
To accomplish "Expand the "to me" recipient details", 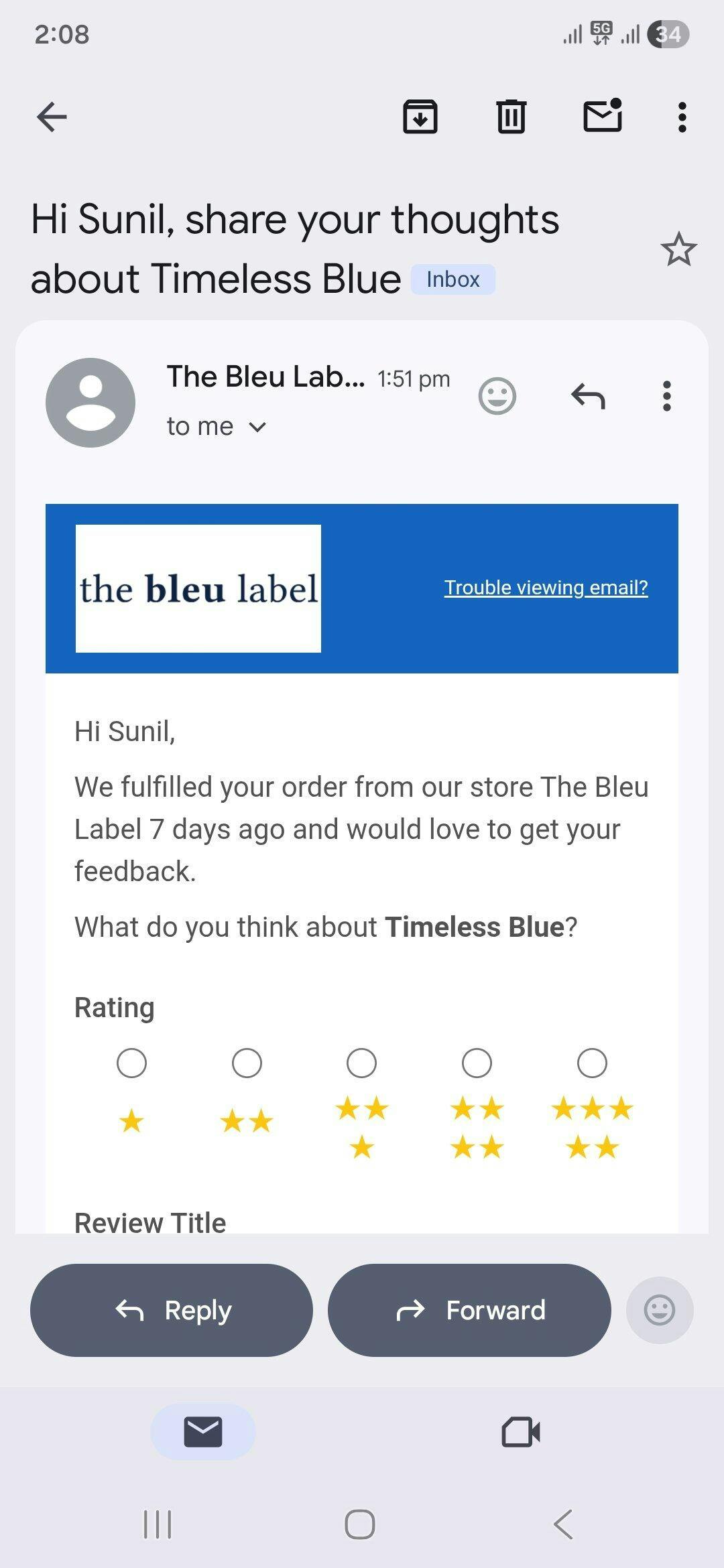I will tap(257, 427).
